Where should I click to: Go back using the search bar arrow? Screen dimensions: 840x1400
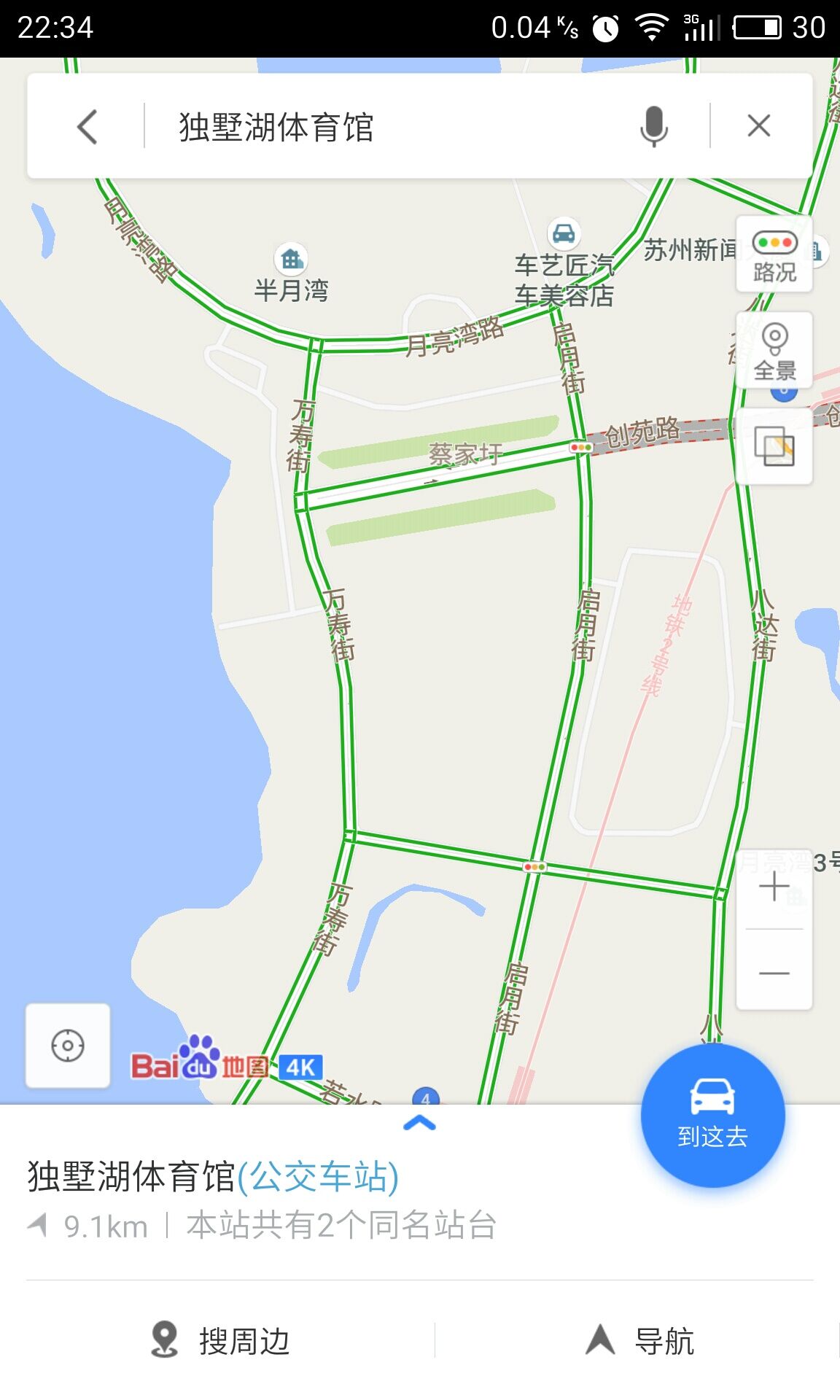87,127
